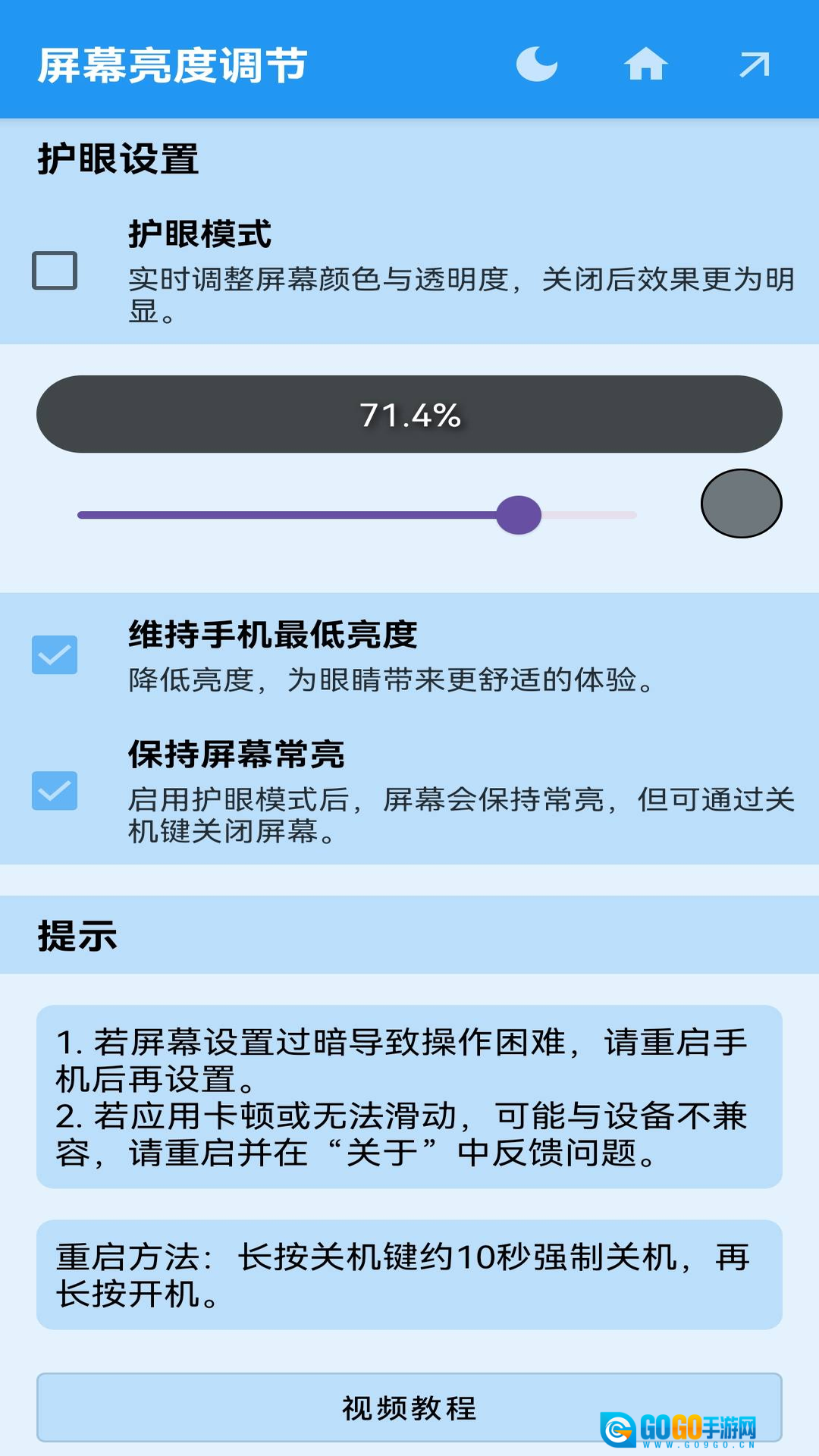The image size is (819, 1456).
Task: Go to home via house icon
Action: tap(645, 64)
